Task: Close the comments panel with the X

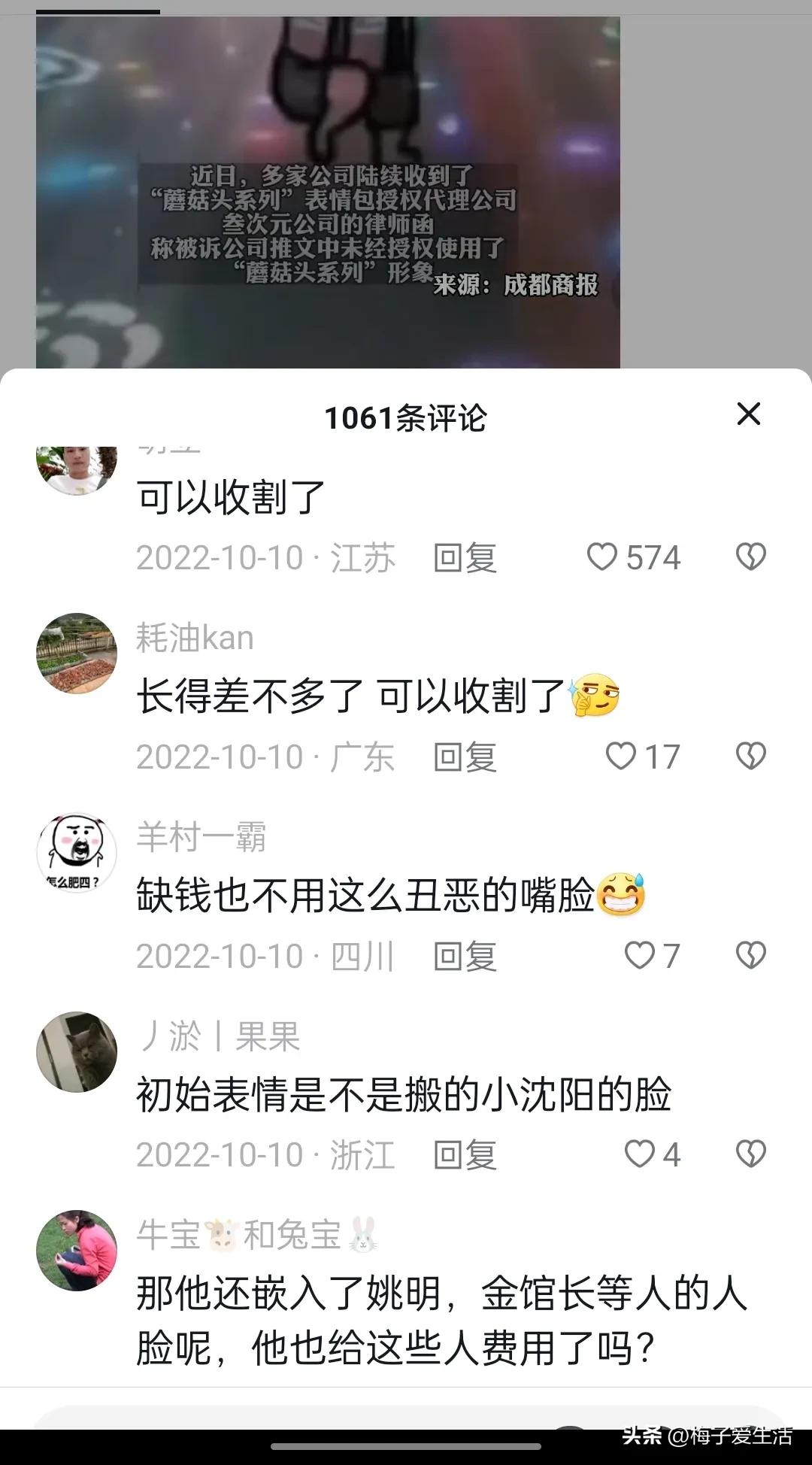Action: [x=749, y=415]
